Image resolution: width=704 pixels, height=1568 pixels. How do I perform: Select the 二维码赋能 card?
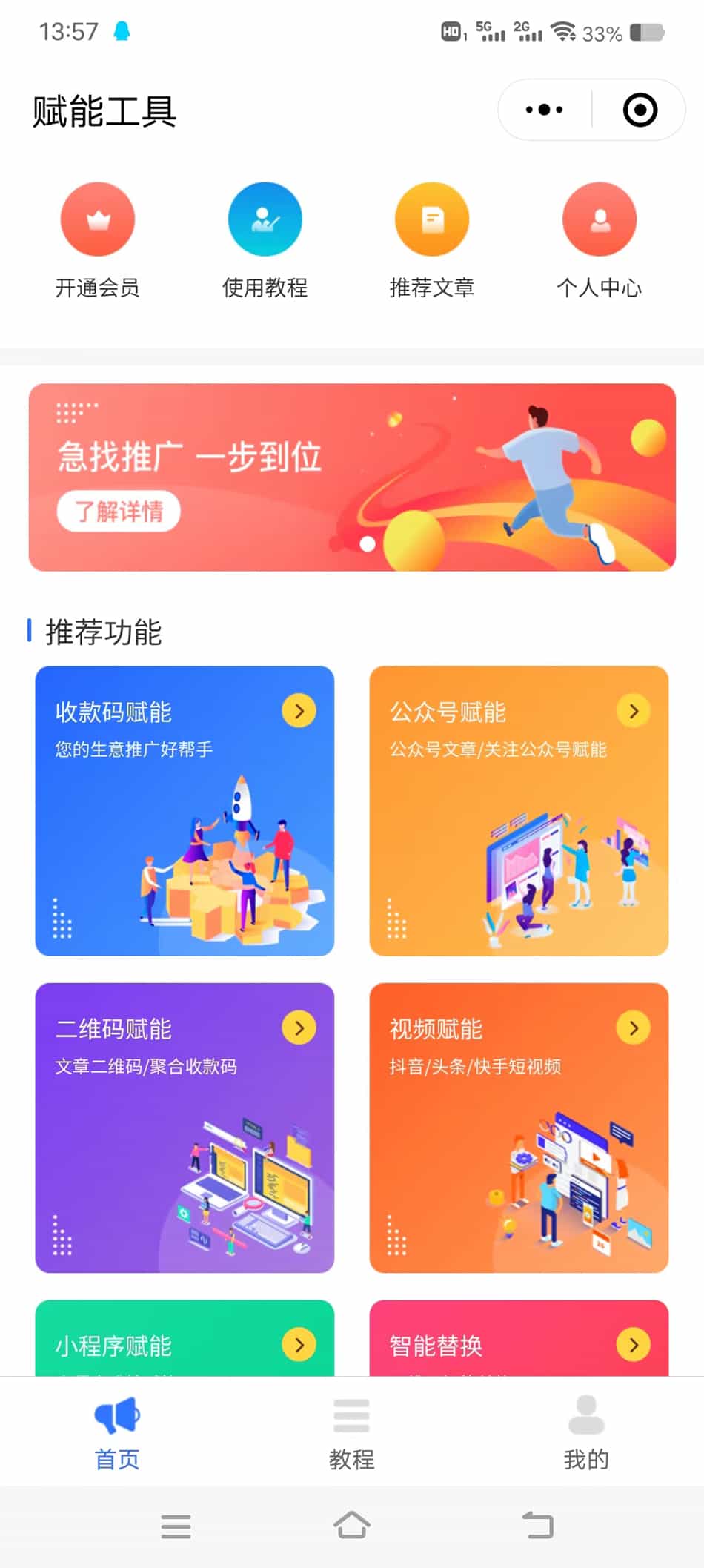tap(185, 1127)
